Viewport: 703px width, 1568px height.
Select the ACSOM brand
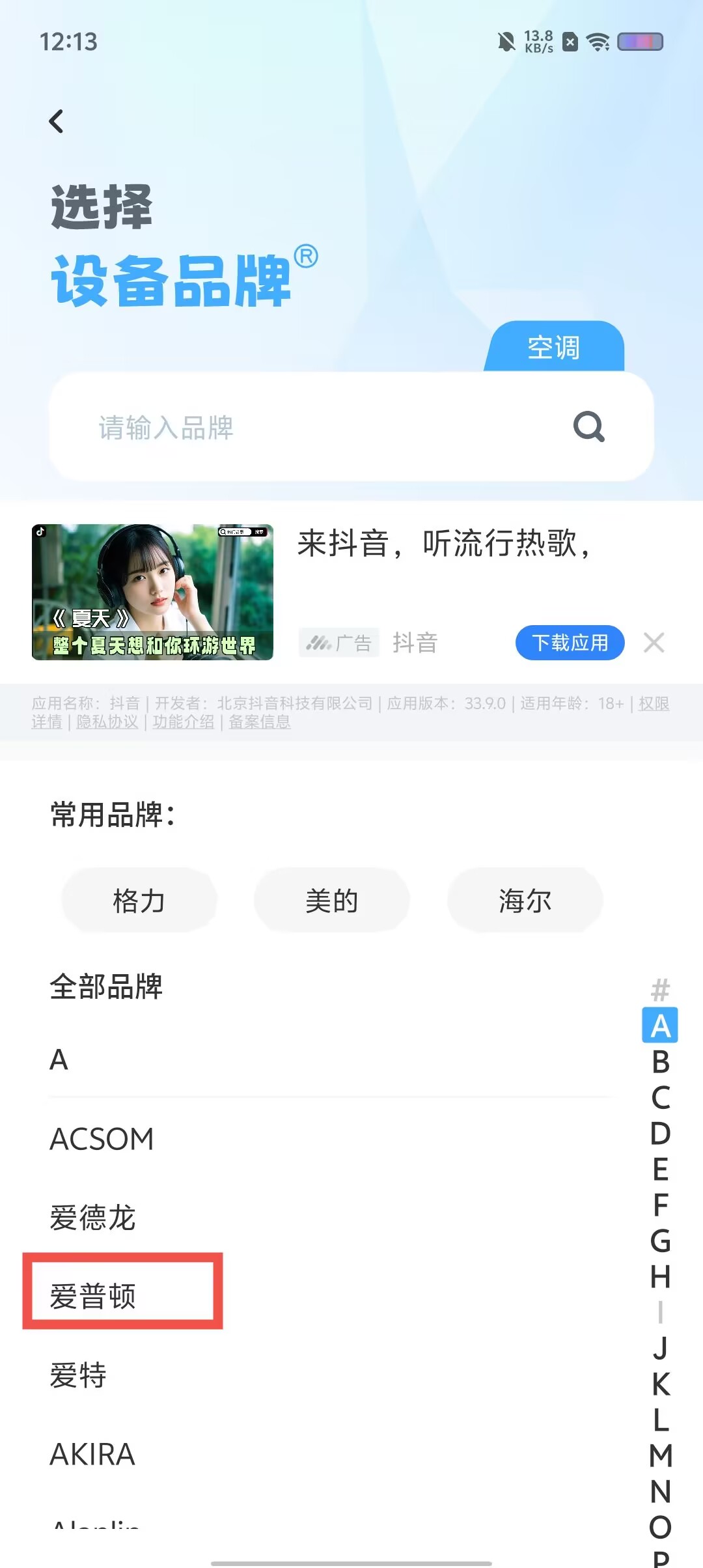pyautogui.click(x=102, y=1139)
